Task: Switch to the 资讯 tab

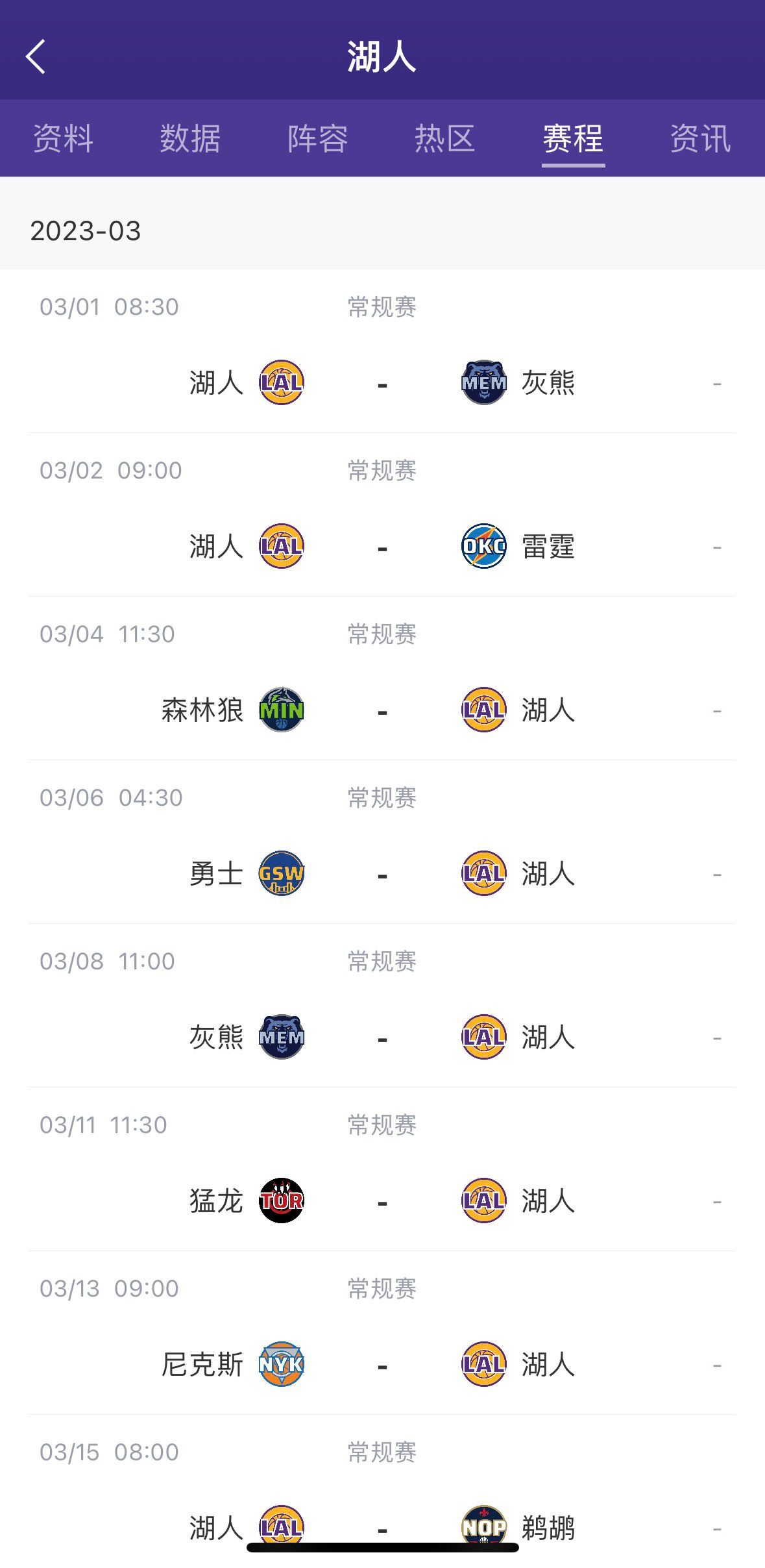Action: 701,138
